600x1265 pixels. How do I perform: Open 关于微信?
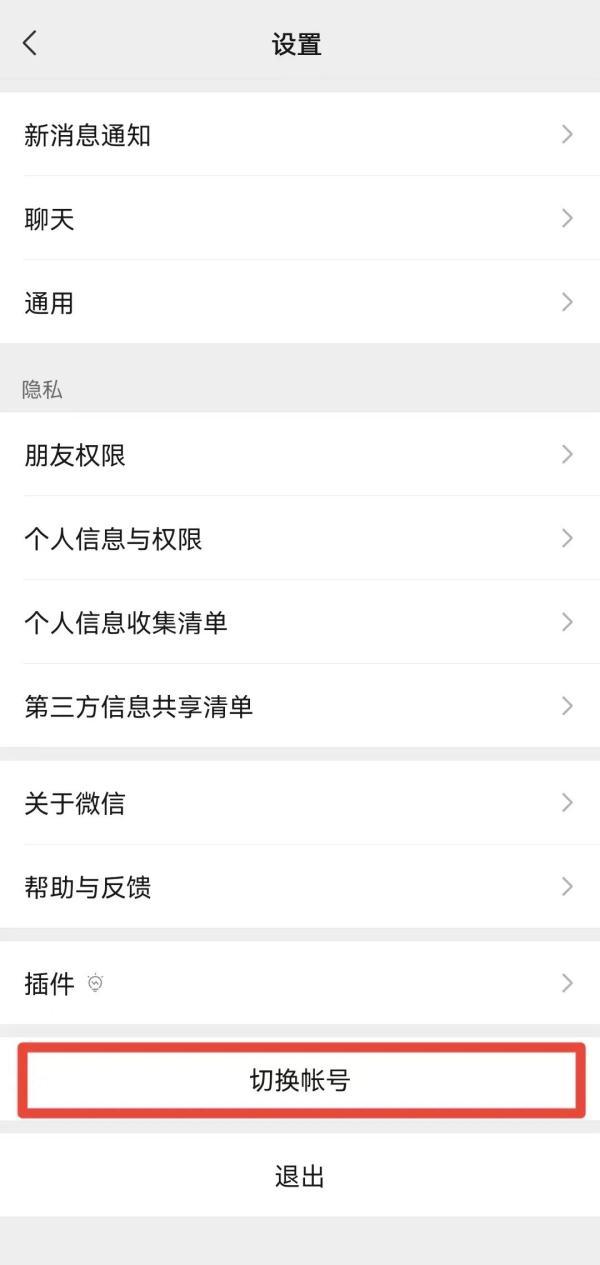tap(300, 802)
